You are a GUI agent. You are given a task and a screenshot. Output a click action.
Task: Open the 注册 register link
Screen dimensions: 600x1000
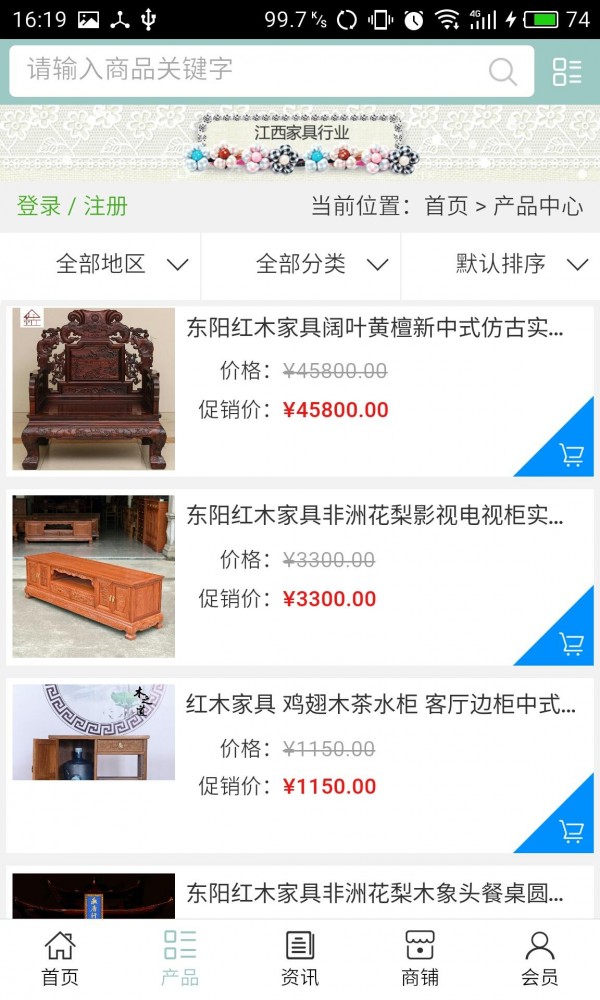(x=106, y=206)
